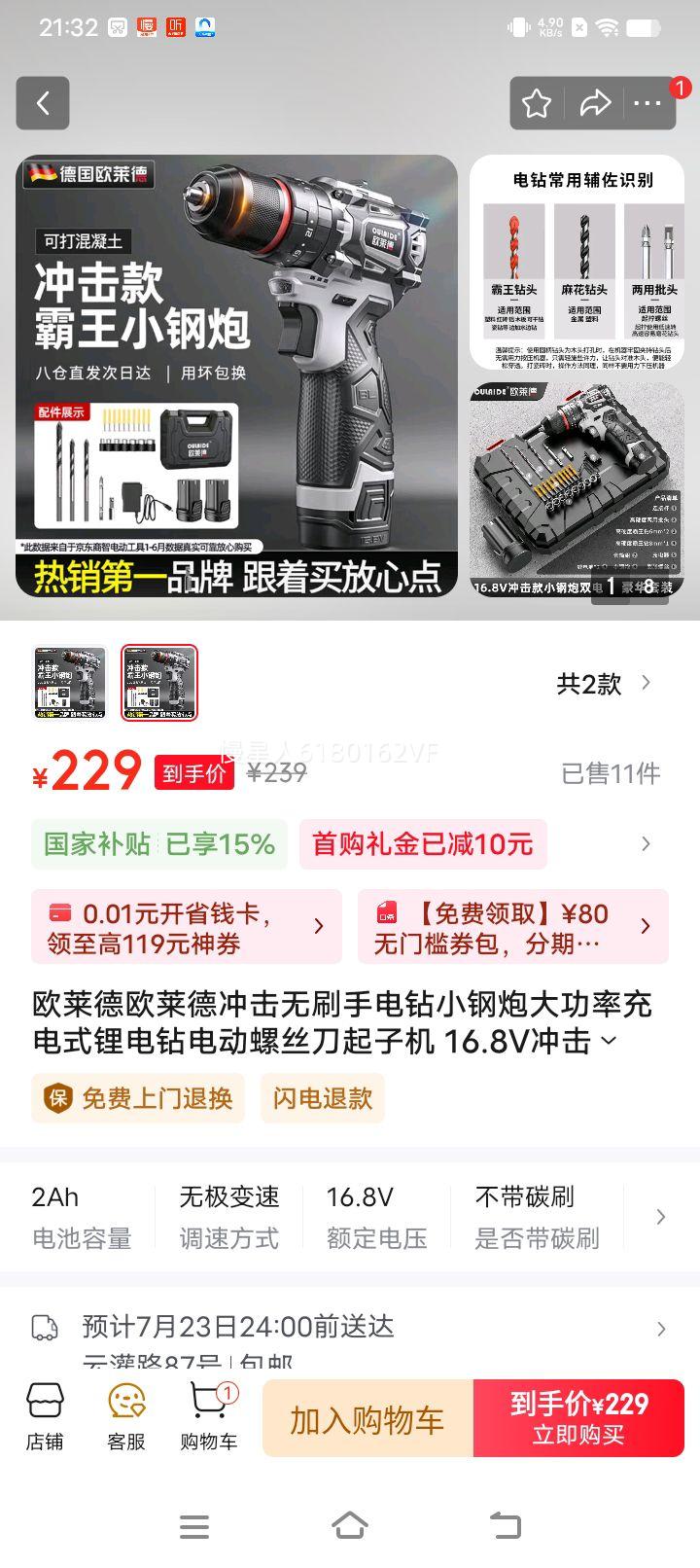Viewport: 700px width, 1568px height.
Task: Tap 加入购物车 to add item
Action: [367, 1419]
